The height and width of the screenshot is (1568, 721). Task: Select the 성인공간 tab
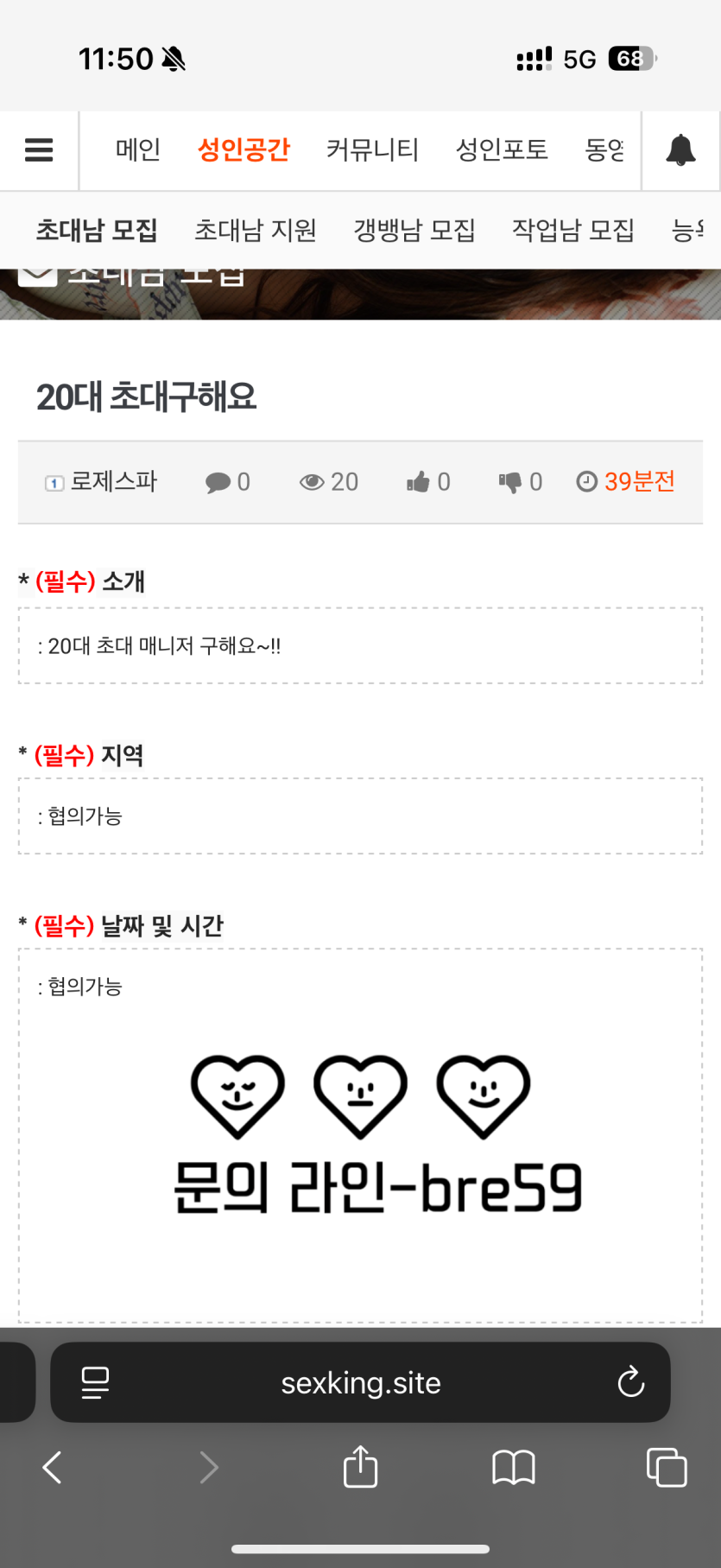(x=243, y=150)
